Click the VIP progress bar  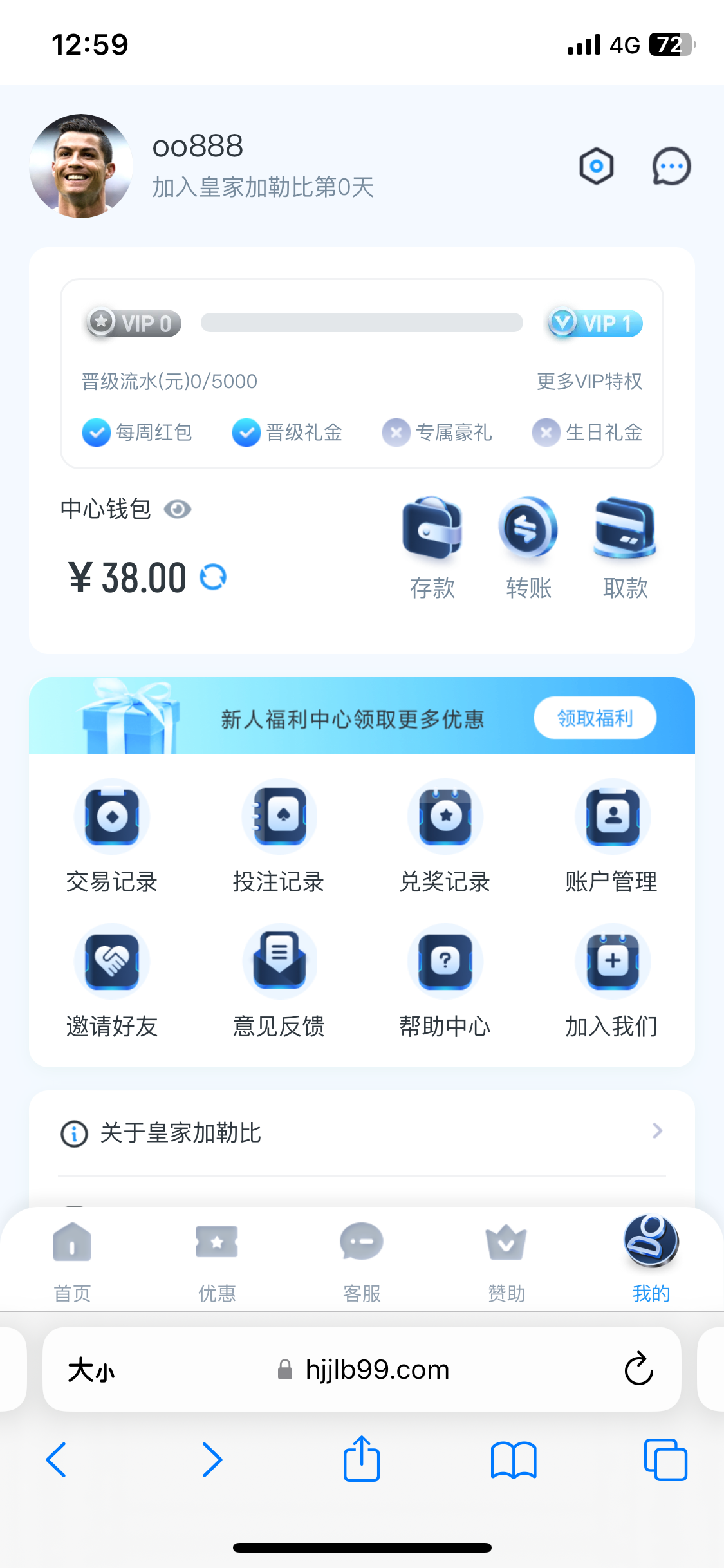pyautogui.click(x=362, y=324)
